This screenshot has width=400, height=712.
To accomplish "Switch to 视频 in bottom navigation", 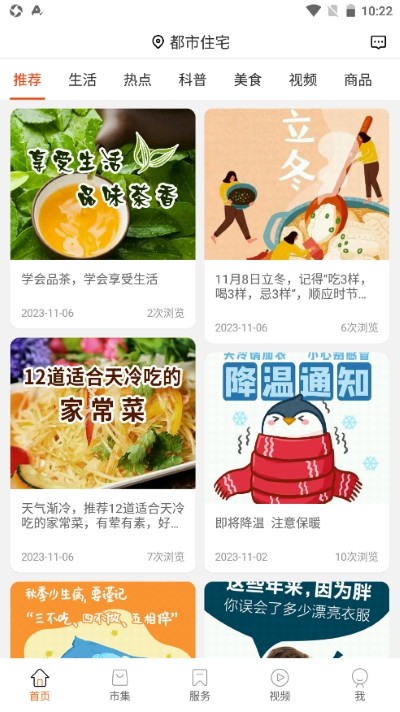I will pyautogui.click(x=280, y=685).
